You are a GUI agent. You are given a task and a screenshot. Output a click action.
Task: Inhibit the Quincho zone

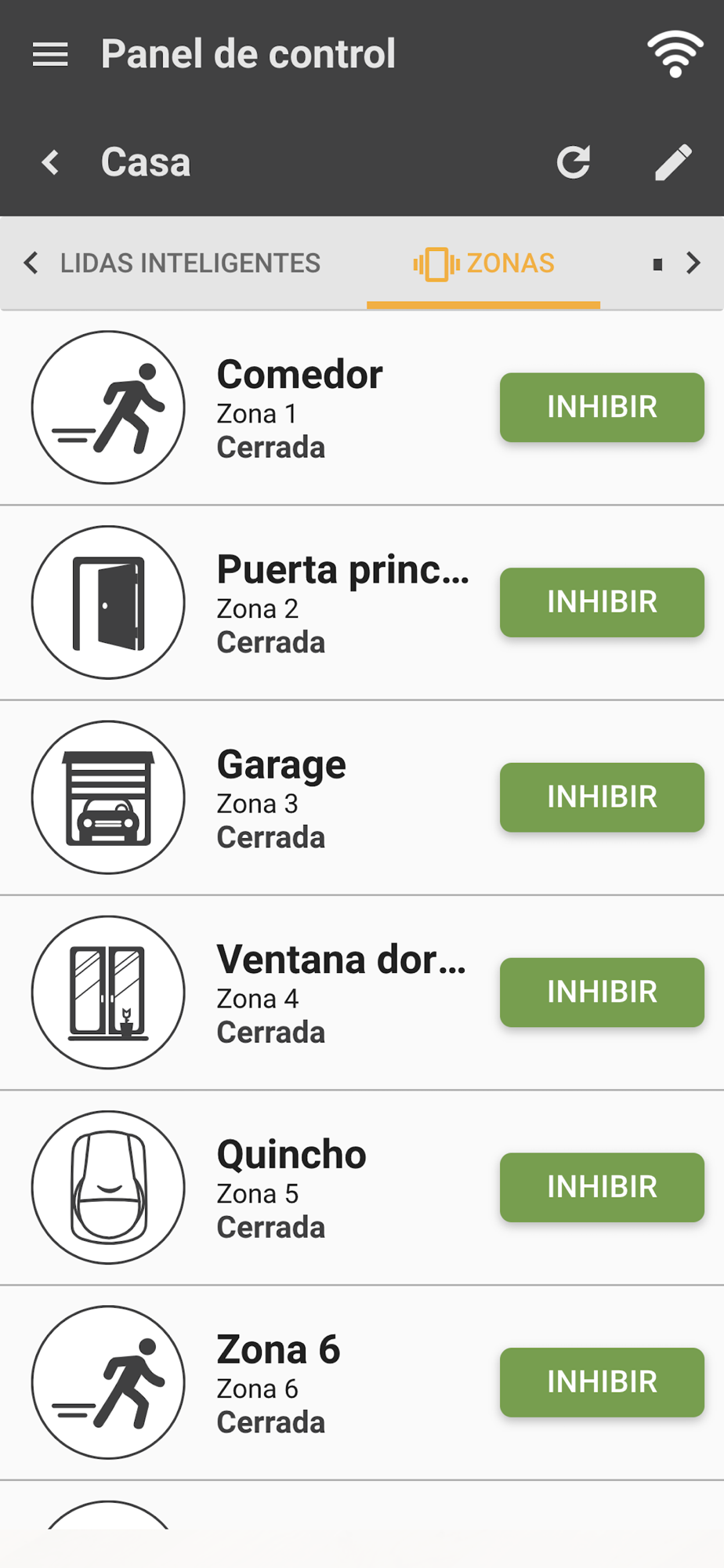coord(602,1187)
